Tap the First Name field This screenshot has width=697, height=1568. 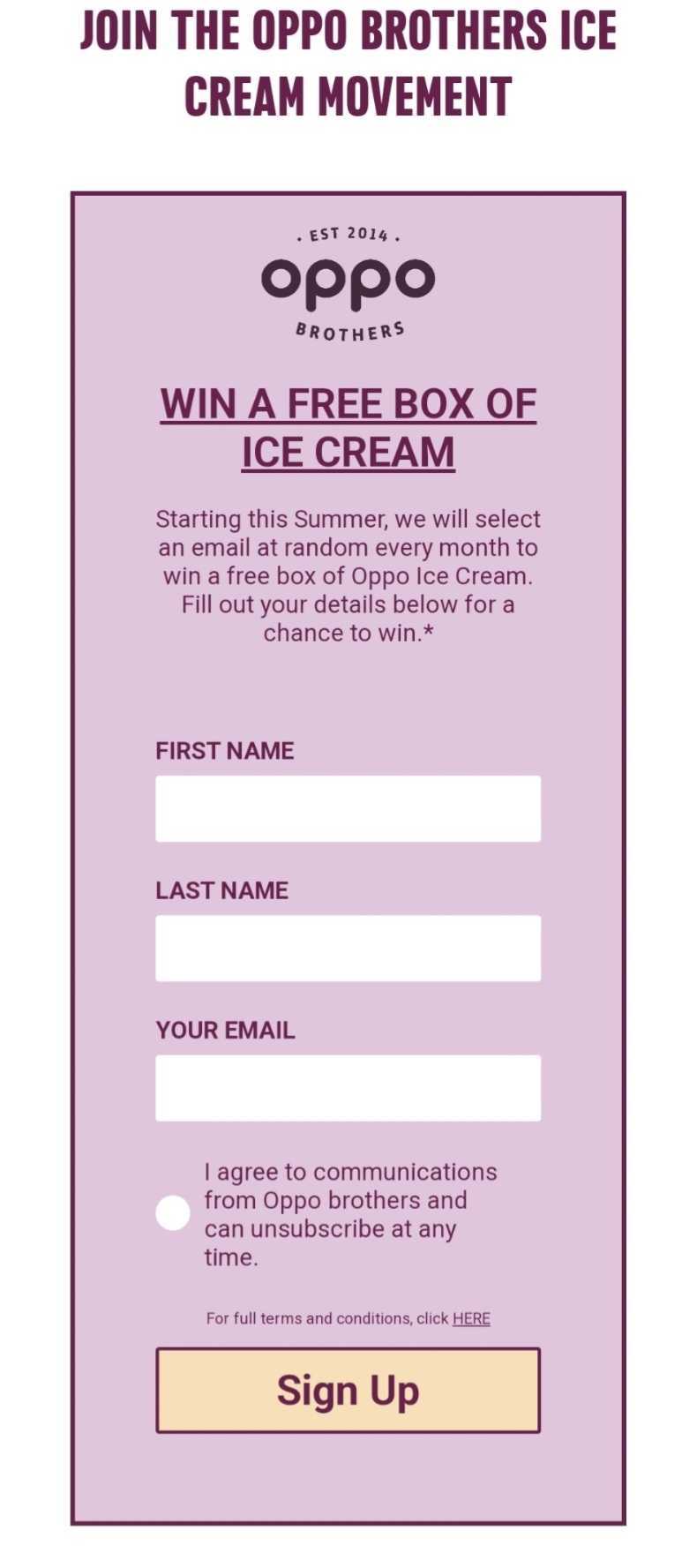click(348, 808)
